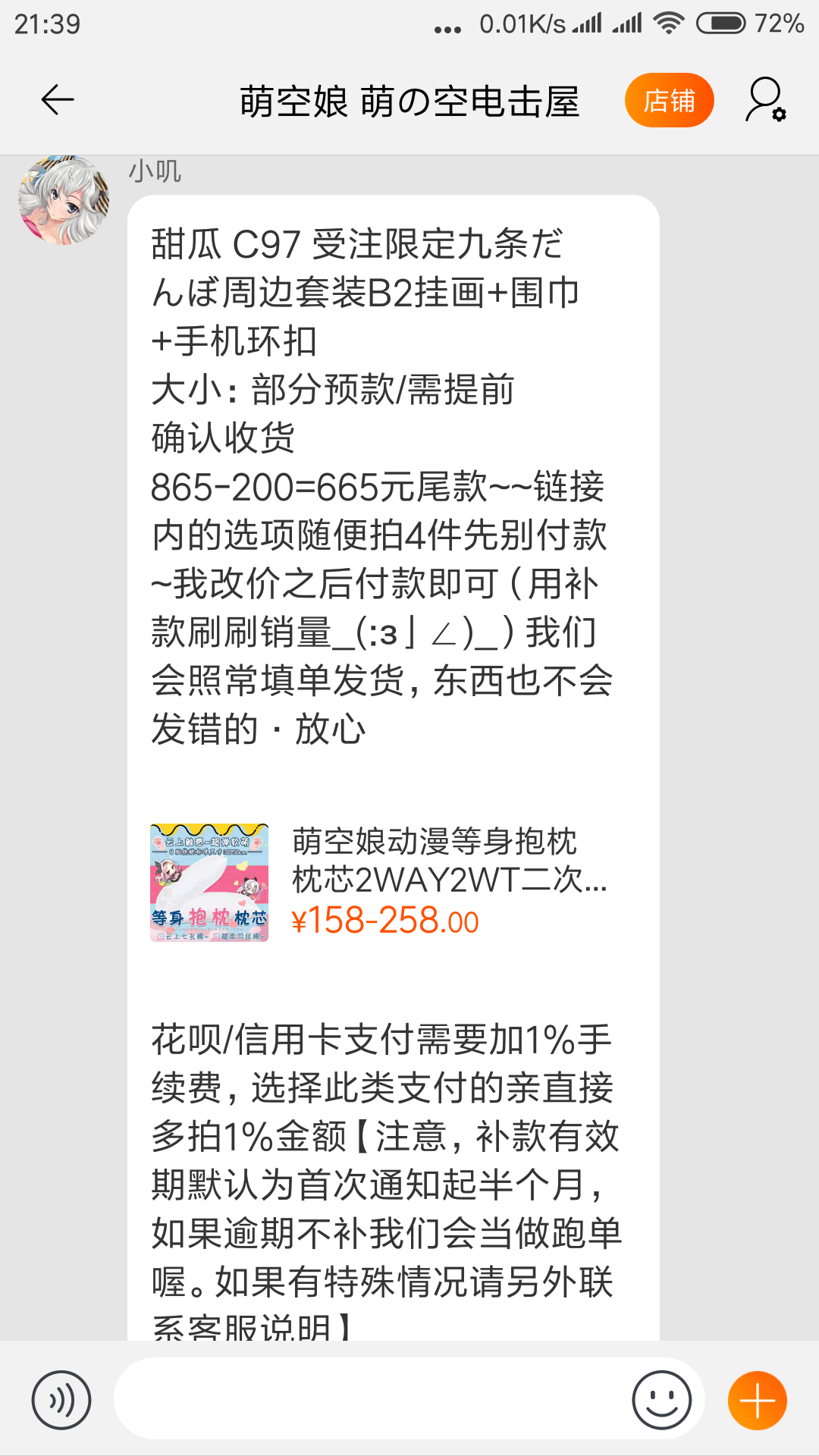Tap the orange 店铺 shop button
This screenshot has width=819, height=1456.
click(669, 101)
